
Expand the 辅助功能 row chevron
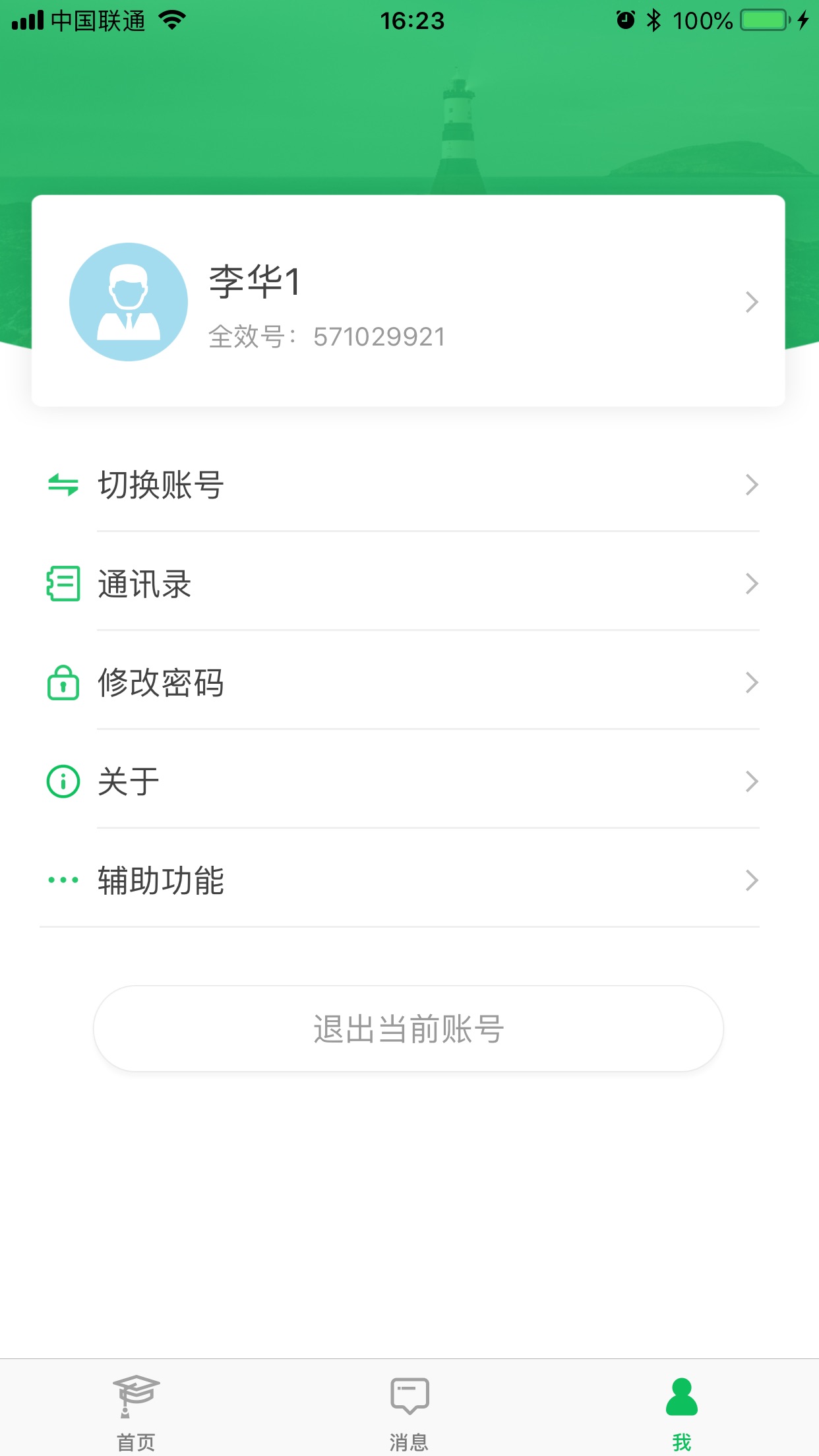coord(751,880)
